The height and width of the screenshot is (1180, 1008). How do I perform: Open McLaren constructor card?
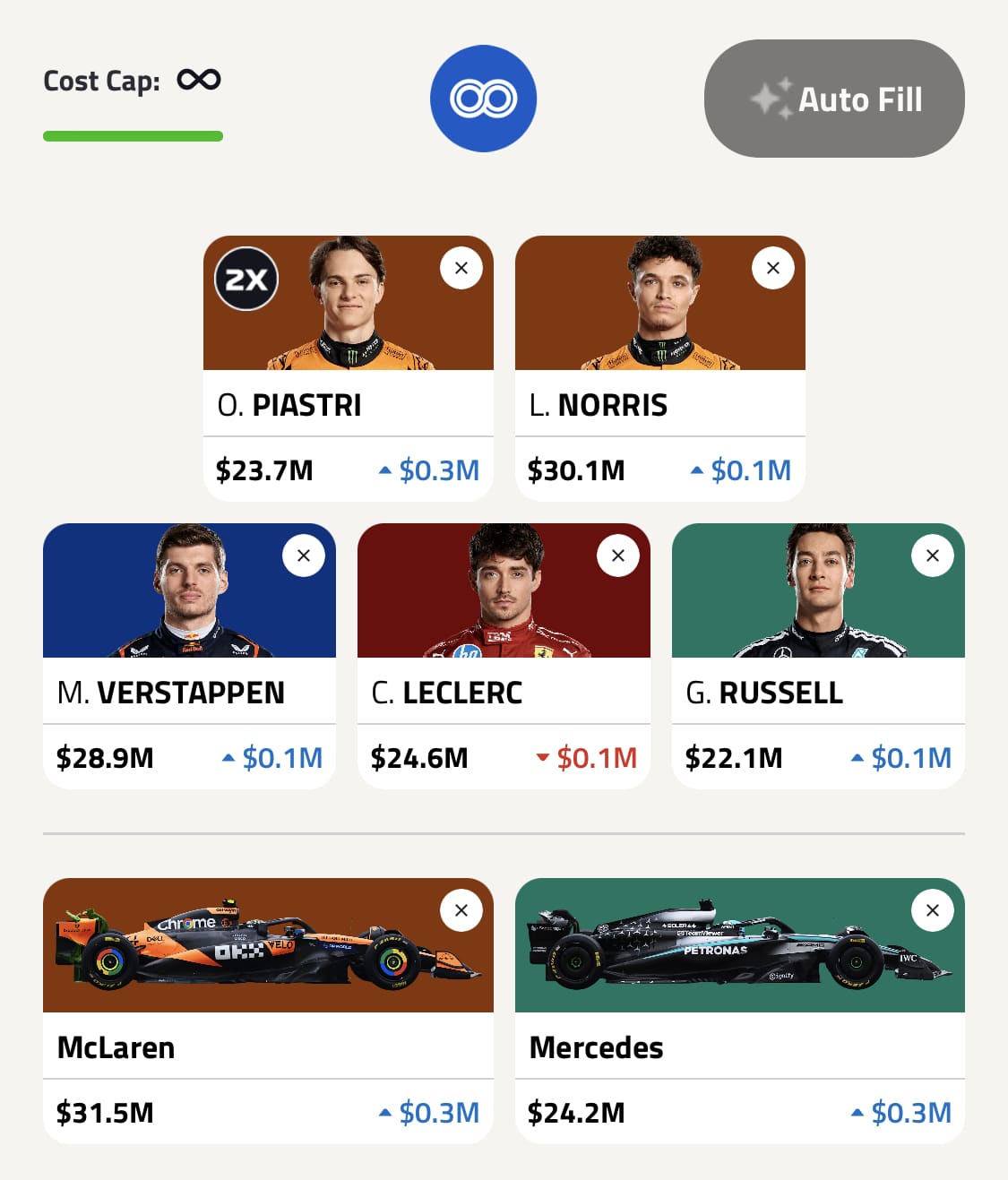[x=268, y=1046]
